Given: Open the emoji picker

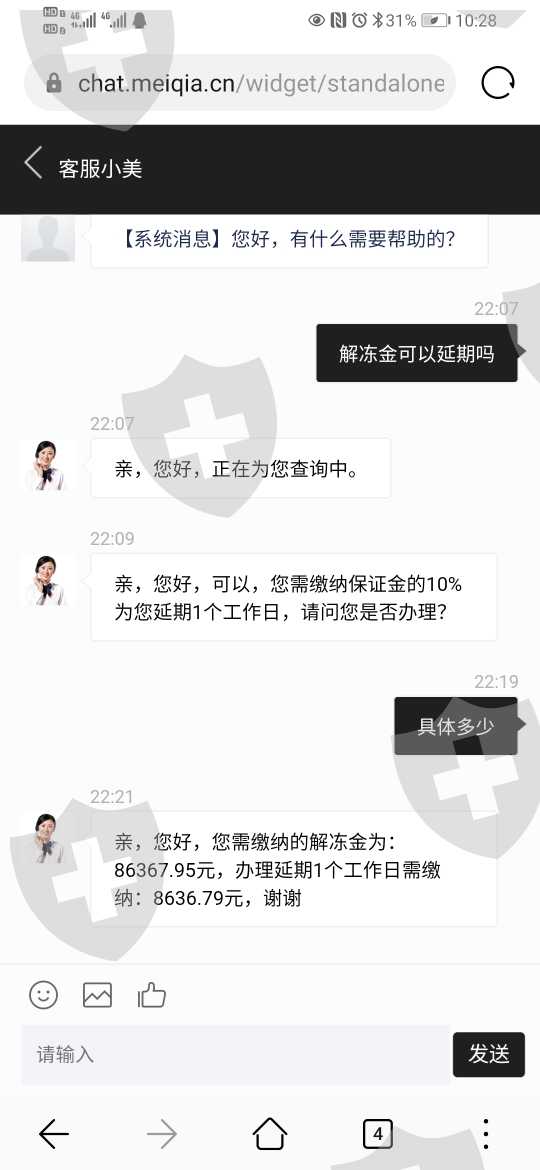Looking at the screenshot, I should [43, 995].
